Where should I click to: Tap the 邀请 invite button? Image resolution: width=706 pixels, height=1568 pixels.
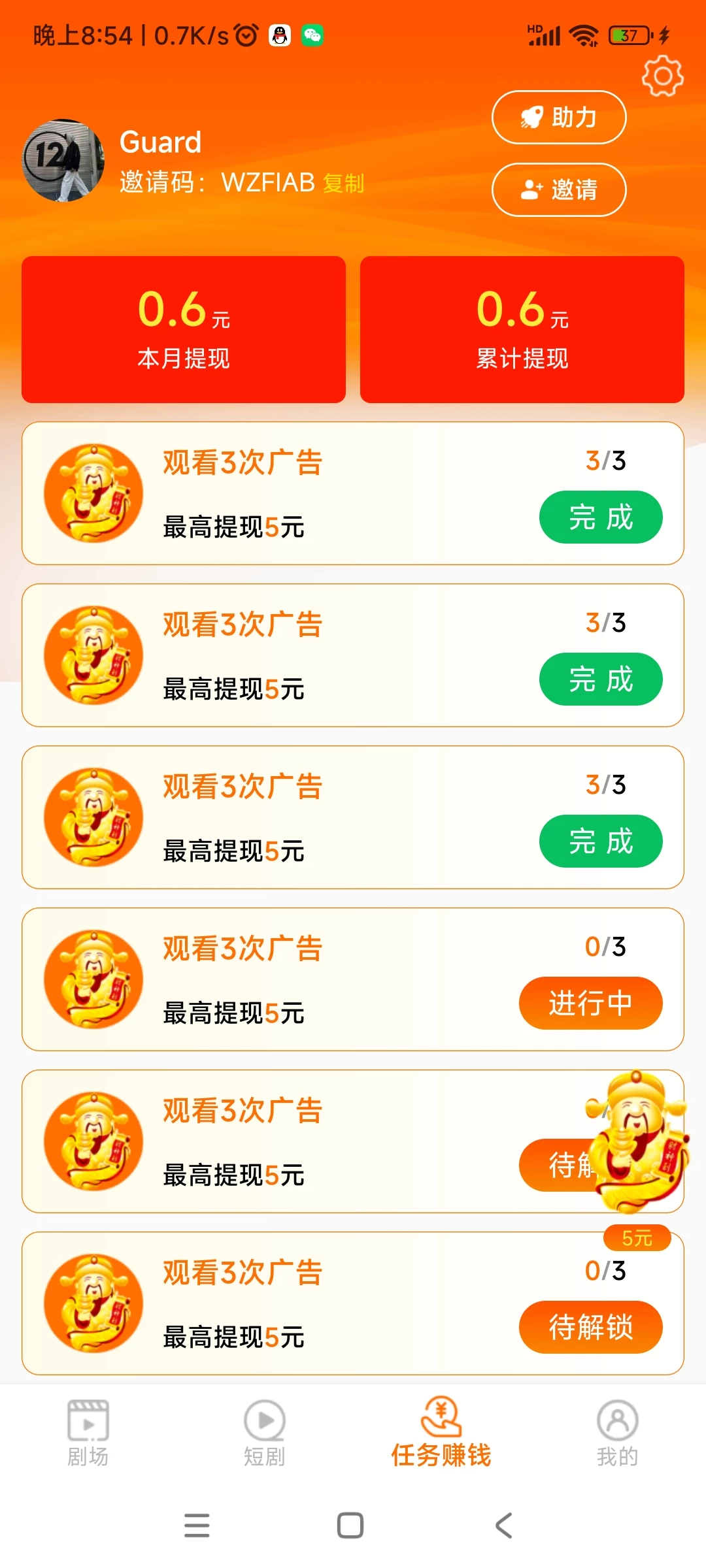point(559,189)
